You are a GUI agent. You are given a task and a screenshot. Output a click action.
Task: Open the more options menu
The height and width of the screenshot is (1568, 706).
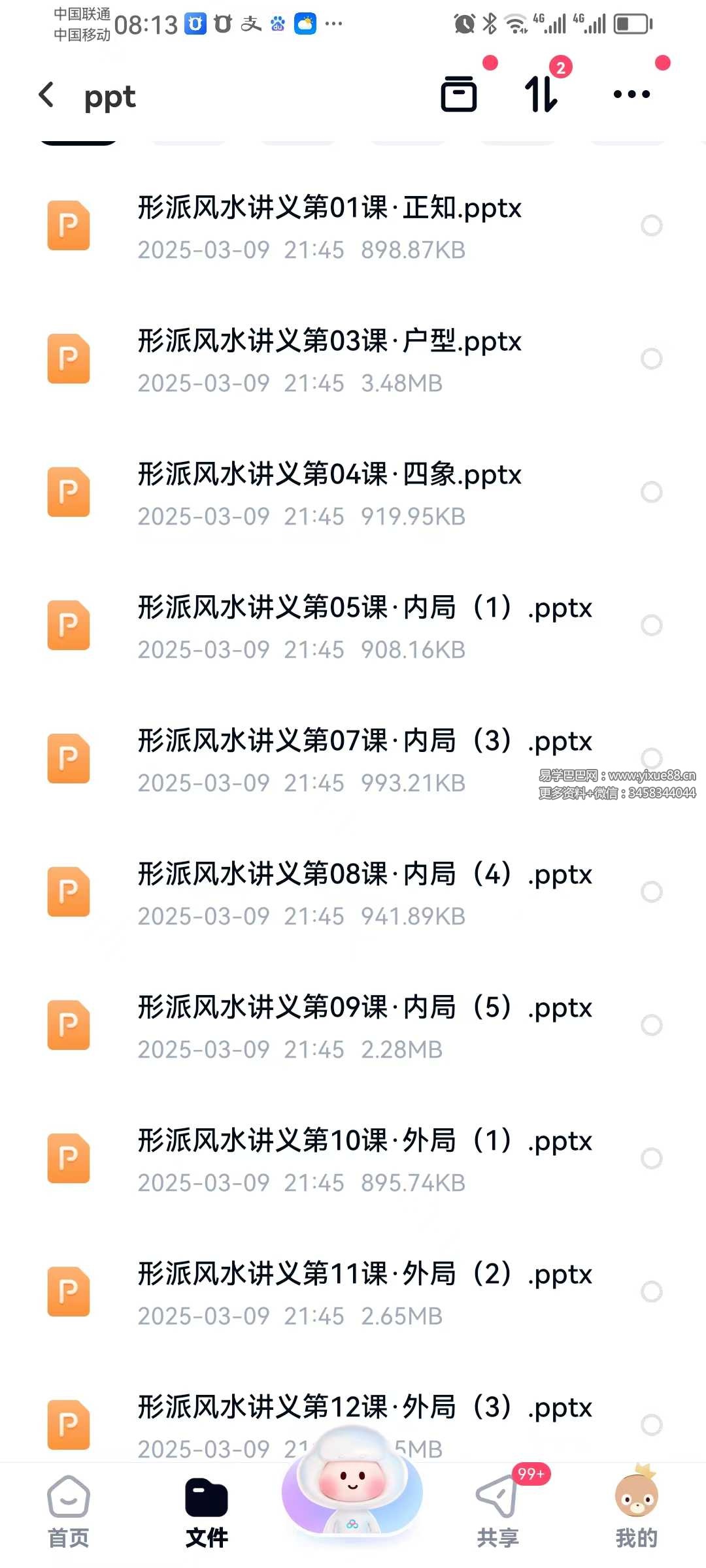pos(631,94)
